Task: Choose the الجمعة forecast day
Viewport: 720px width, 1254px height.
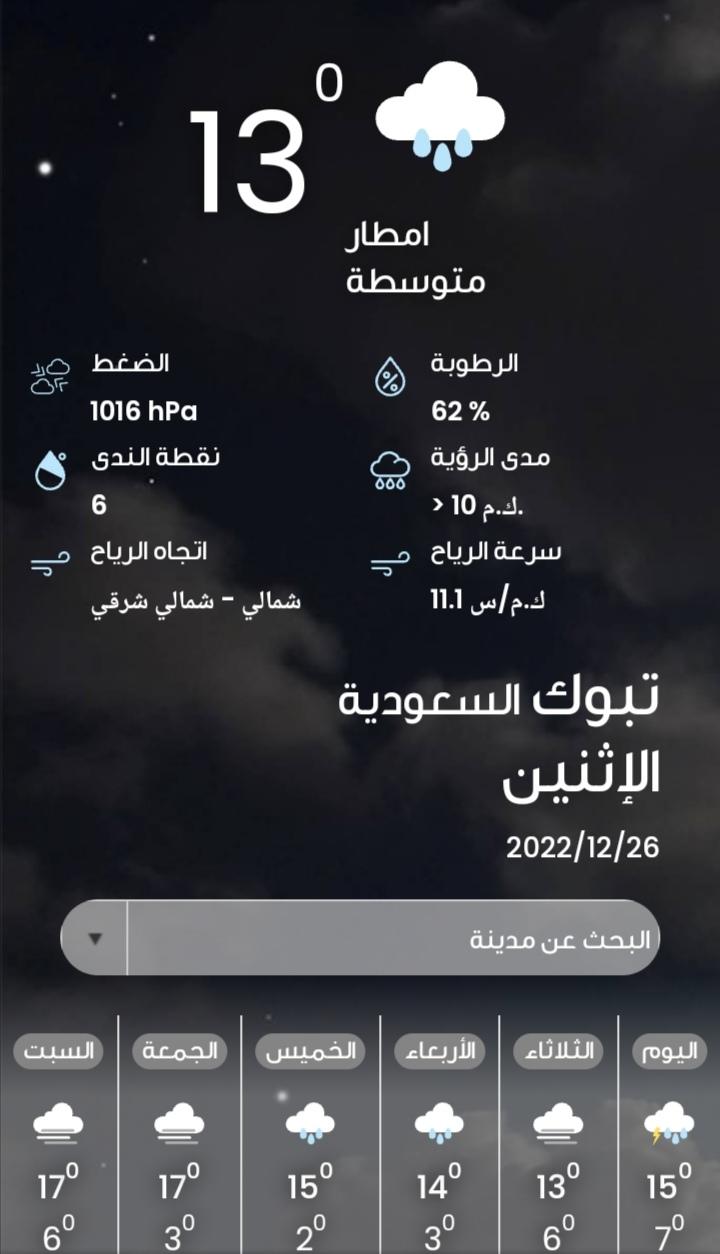Action: click(179, 1135)
